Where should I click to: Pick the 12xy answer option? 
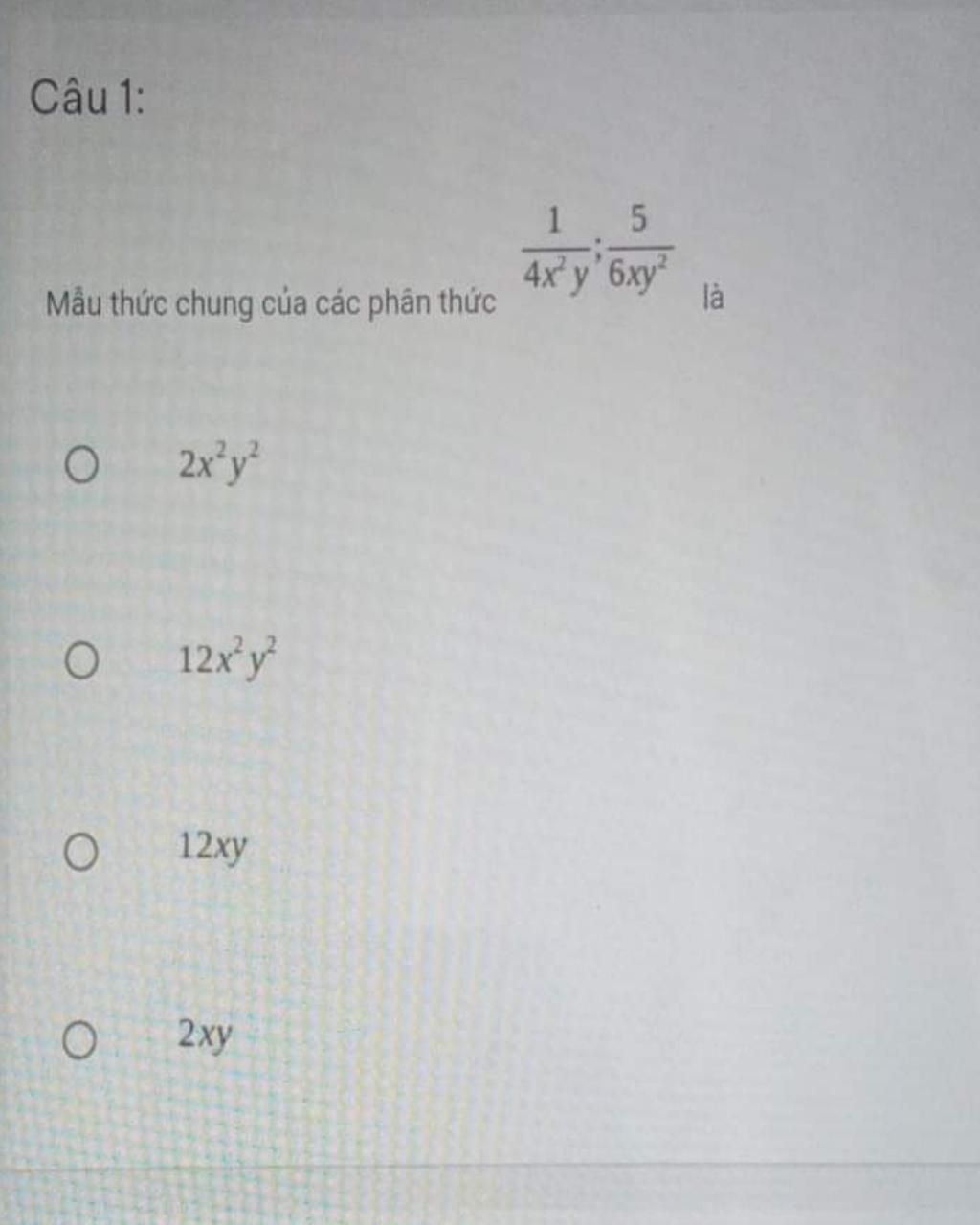click(81, 851)
